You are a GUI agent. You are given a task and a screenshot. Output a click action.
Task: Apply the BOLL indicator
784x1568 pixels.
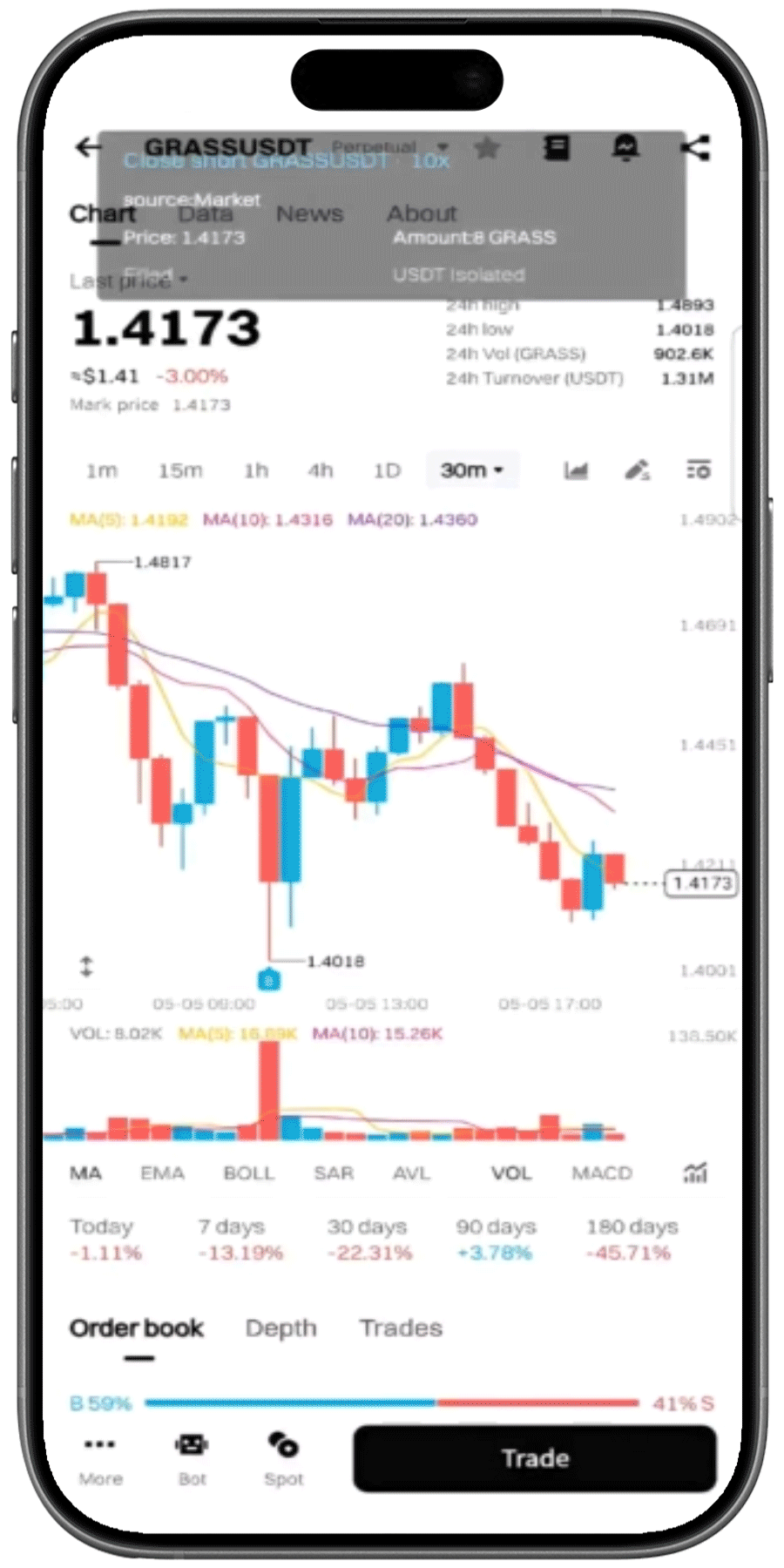tap(248, 1173)
